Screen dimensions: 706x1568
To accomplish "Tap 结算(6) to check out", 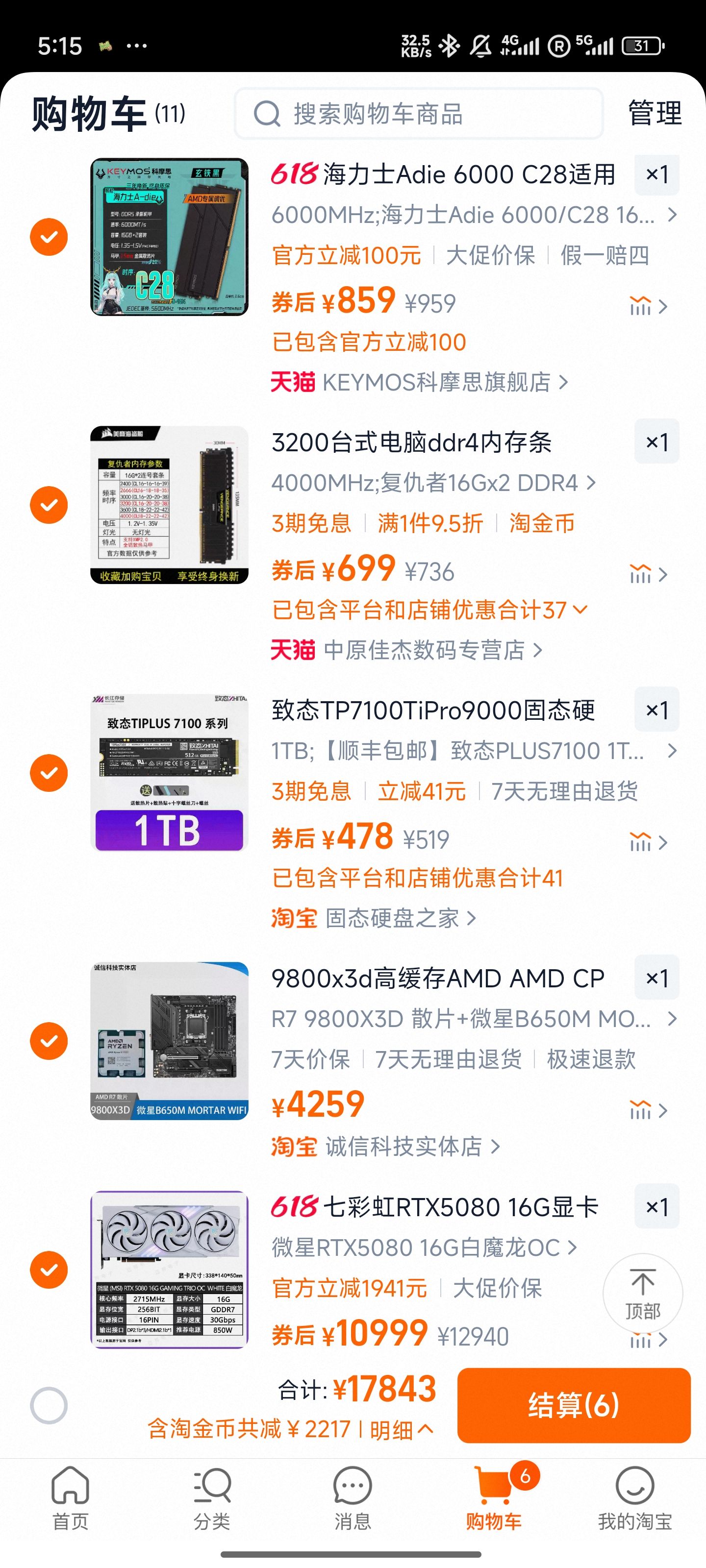I will click(574, 1405).
